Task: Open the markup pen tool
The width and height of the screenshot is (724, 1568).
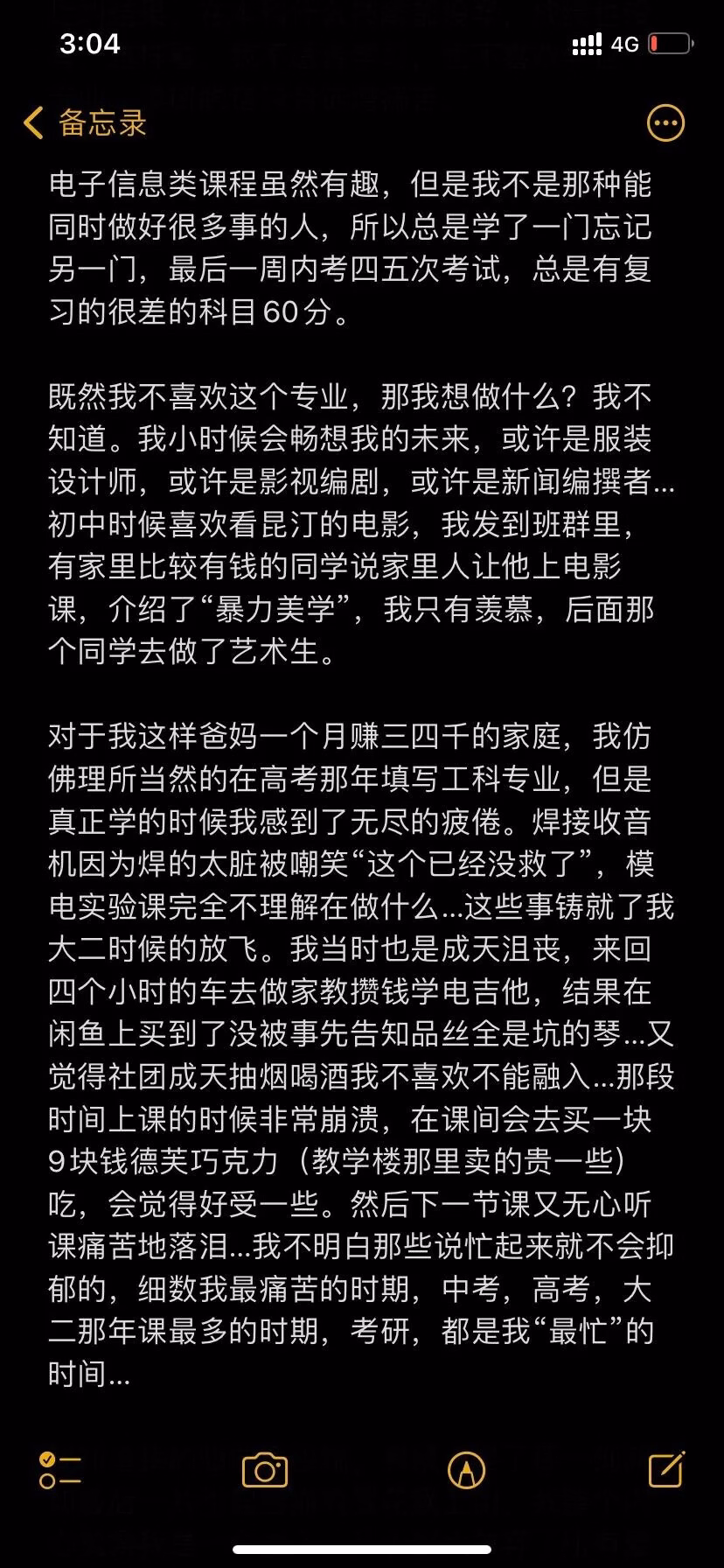Action: pyautogui.click(x=466, y=1470)
